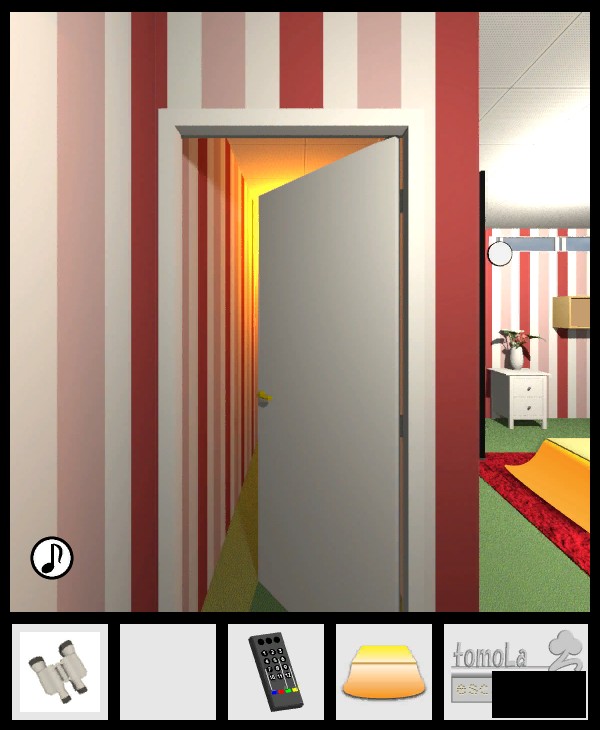Toggle the music note sound button
Image resolution: width=600 pixels, height=730 pixels.
(52, 558)
